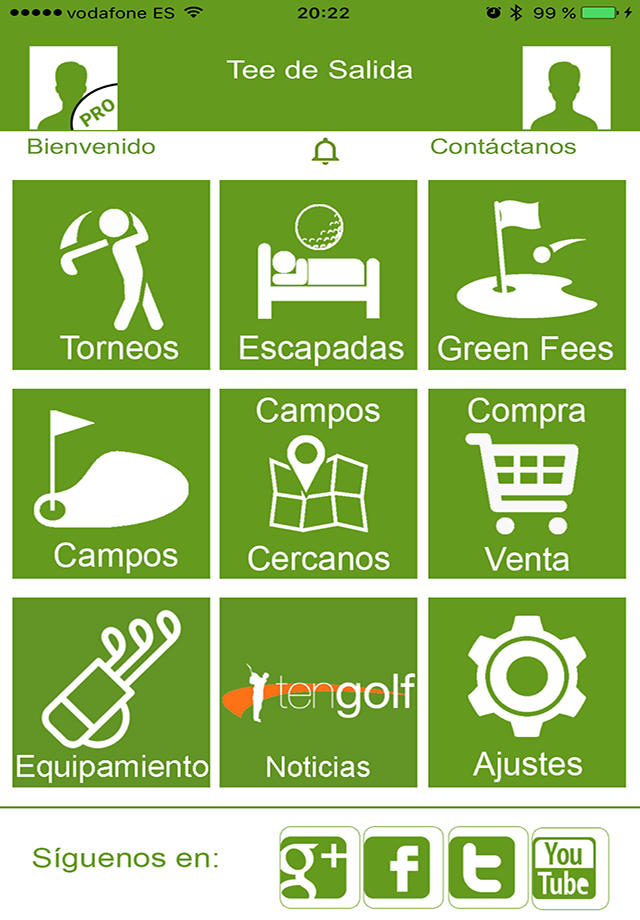Open the YouTube channel

tap(570, 866)
